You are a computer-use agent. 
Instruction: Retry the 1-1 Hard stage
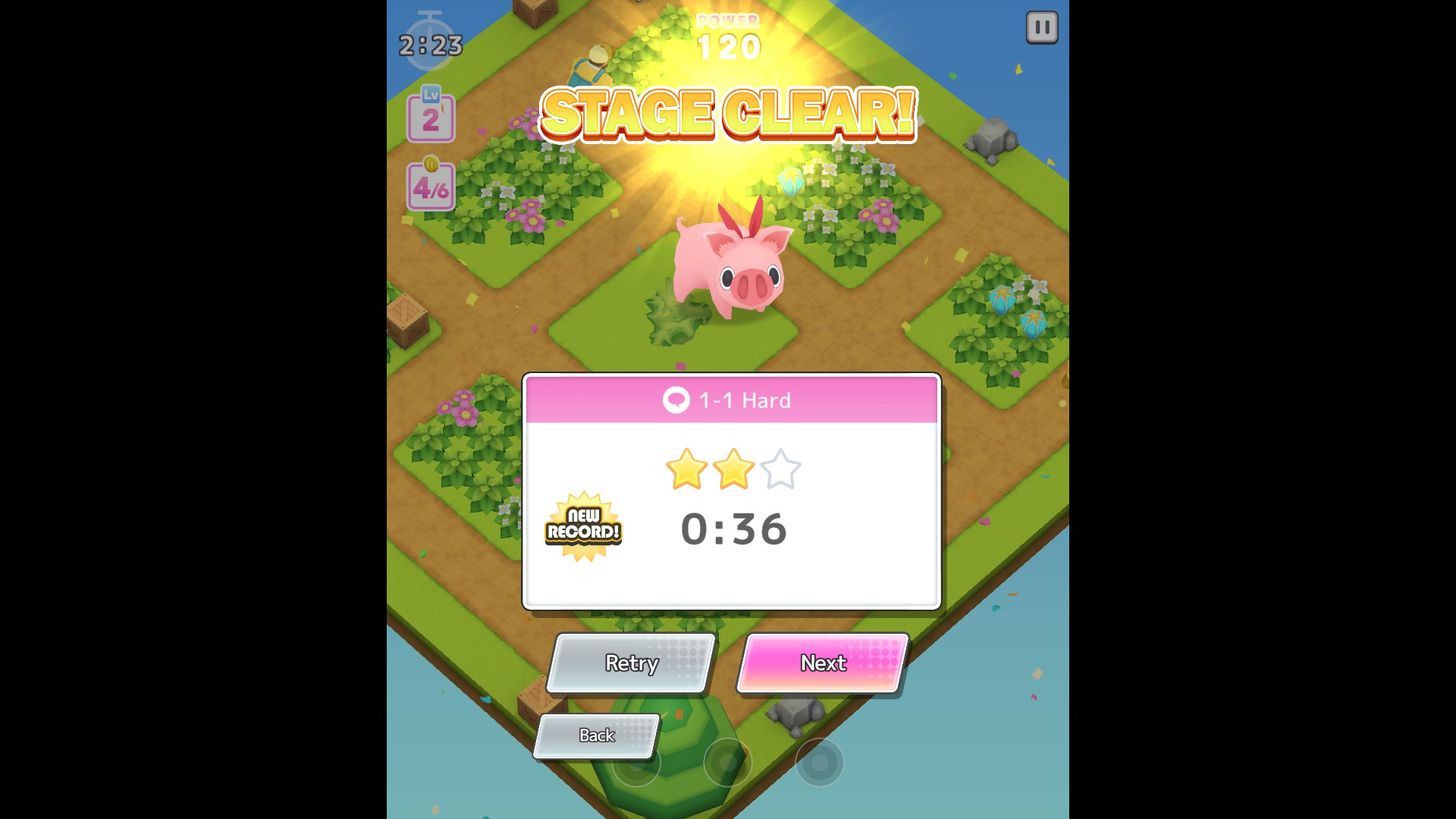click(631, 663)
